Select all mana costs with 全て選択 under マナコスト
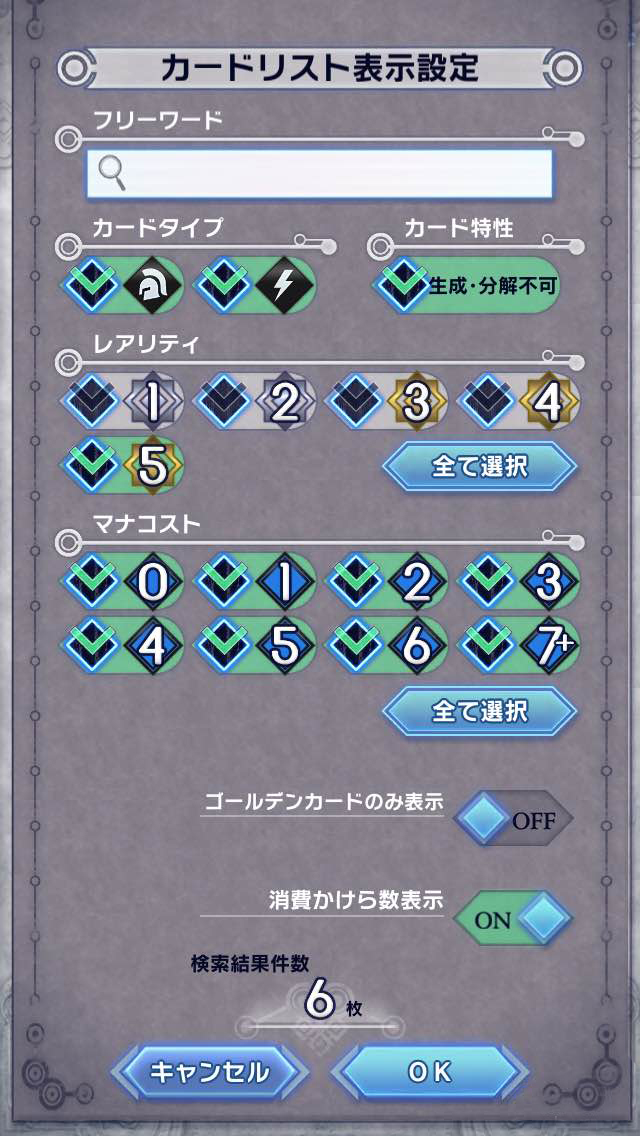Image resolution: width=640 pixels, height=1136 pixels. (x=480, y=710)
